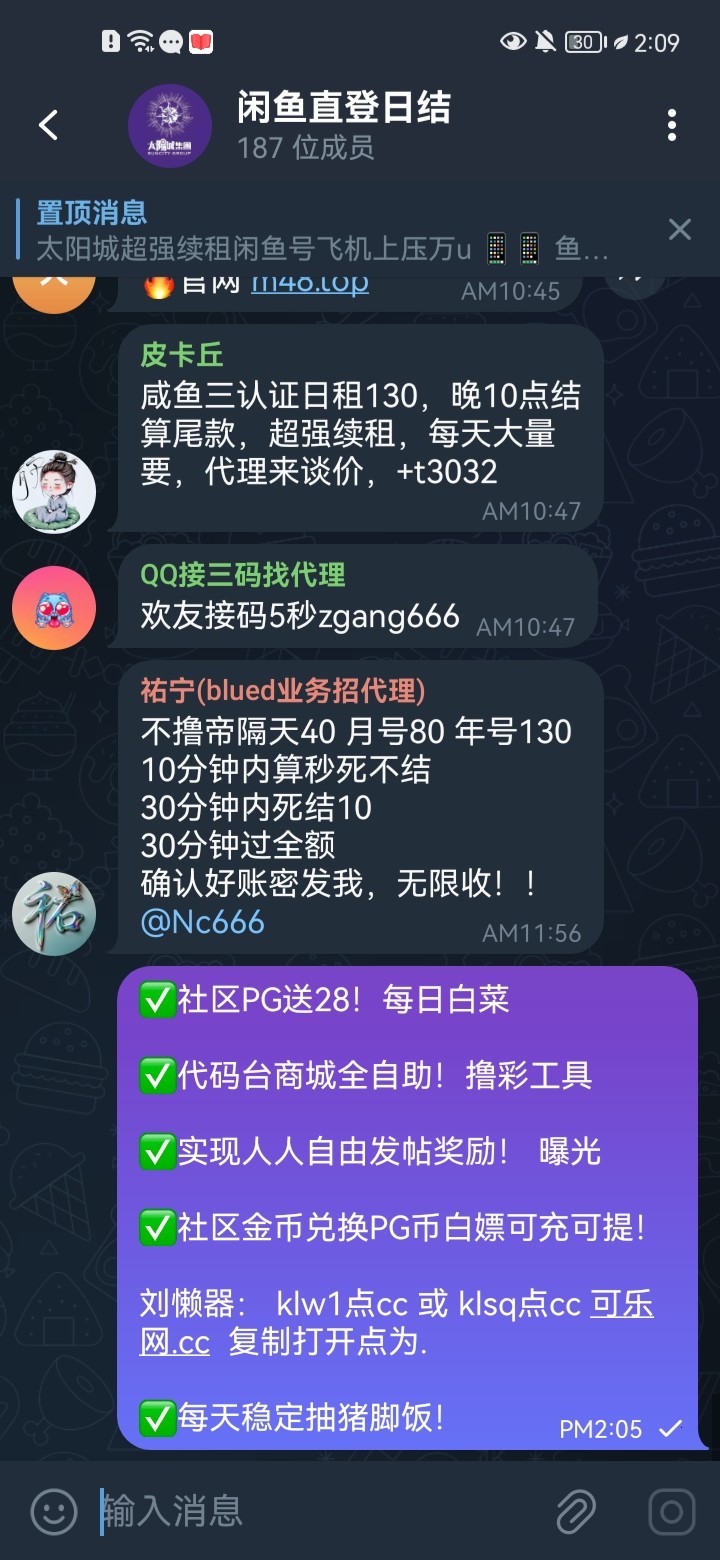Tap the muted notification bell in the status bar

coord(545,43)
